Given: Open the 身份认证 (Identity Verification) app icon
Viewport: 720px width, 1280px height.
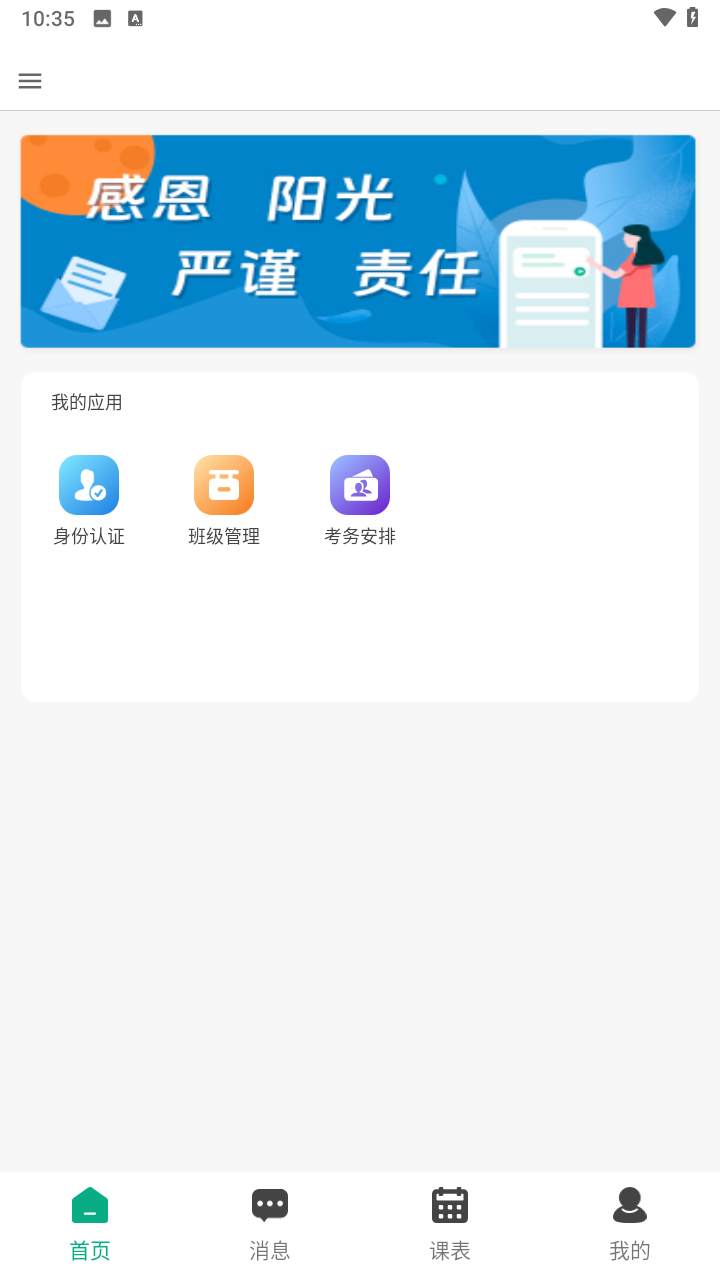Looking at the screenshot, I should click(88, 484).
